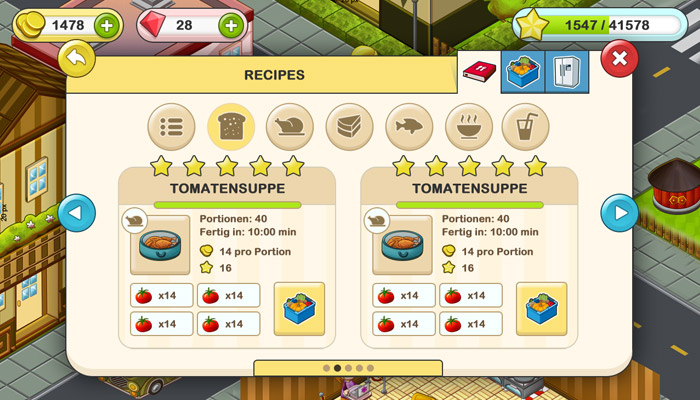
Task: Open the left Tomatensuppe dish image
Action: (x=162, y=246)
